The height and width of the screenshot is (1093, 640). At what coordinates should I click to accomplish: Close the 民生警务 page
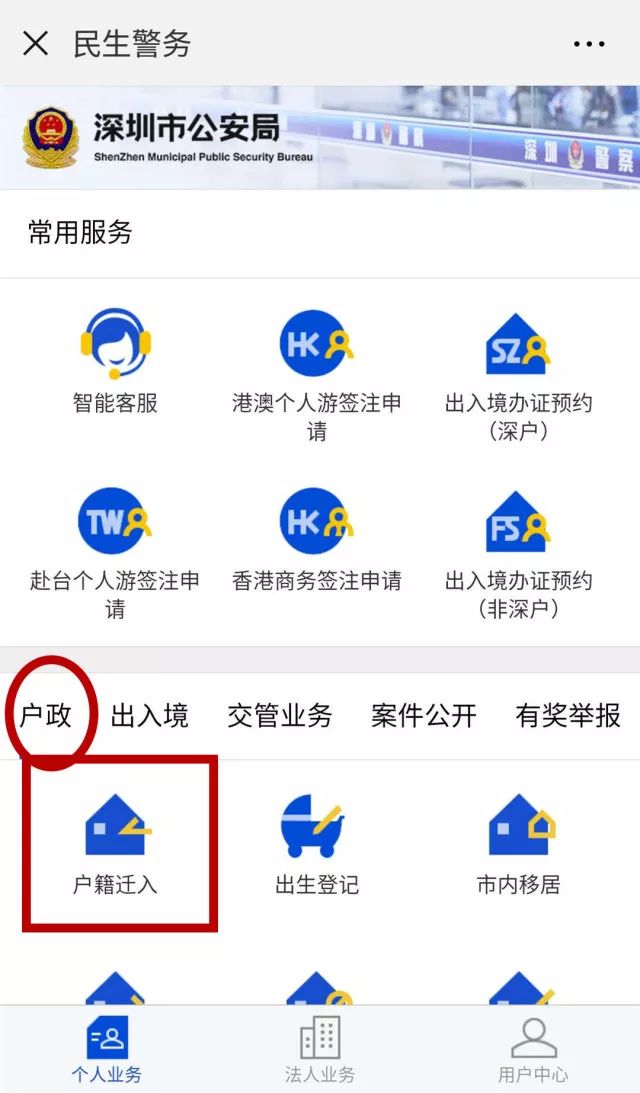[x=35, y=44]
